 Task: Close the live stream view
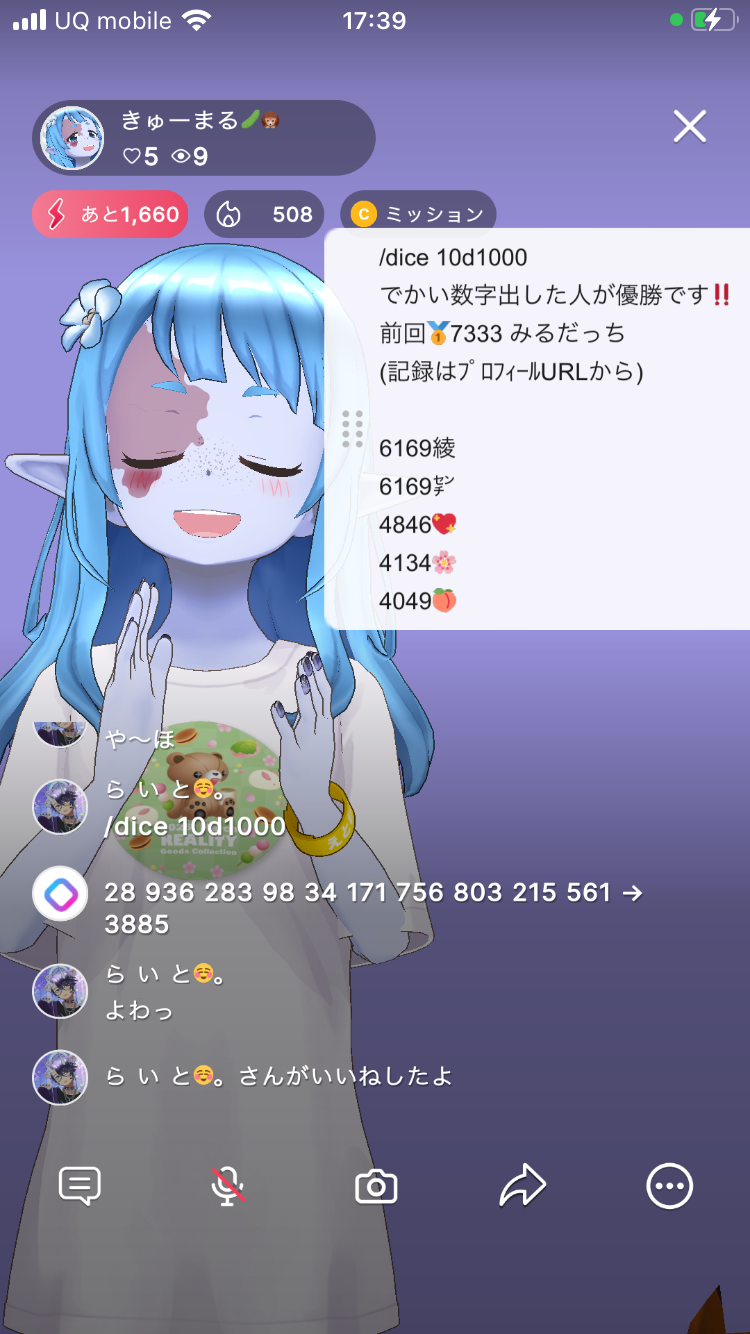[x=689, y=127]
